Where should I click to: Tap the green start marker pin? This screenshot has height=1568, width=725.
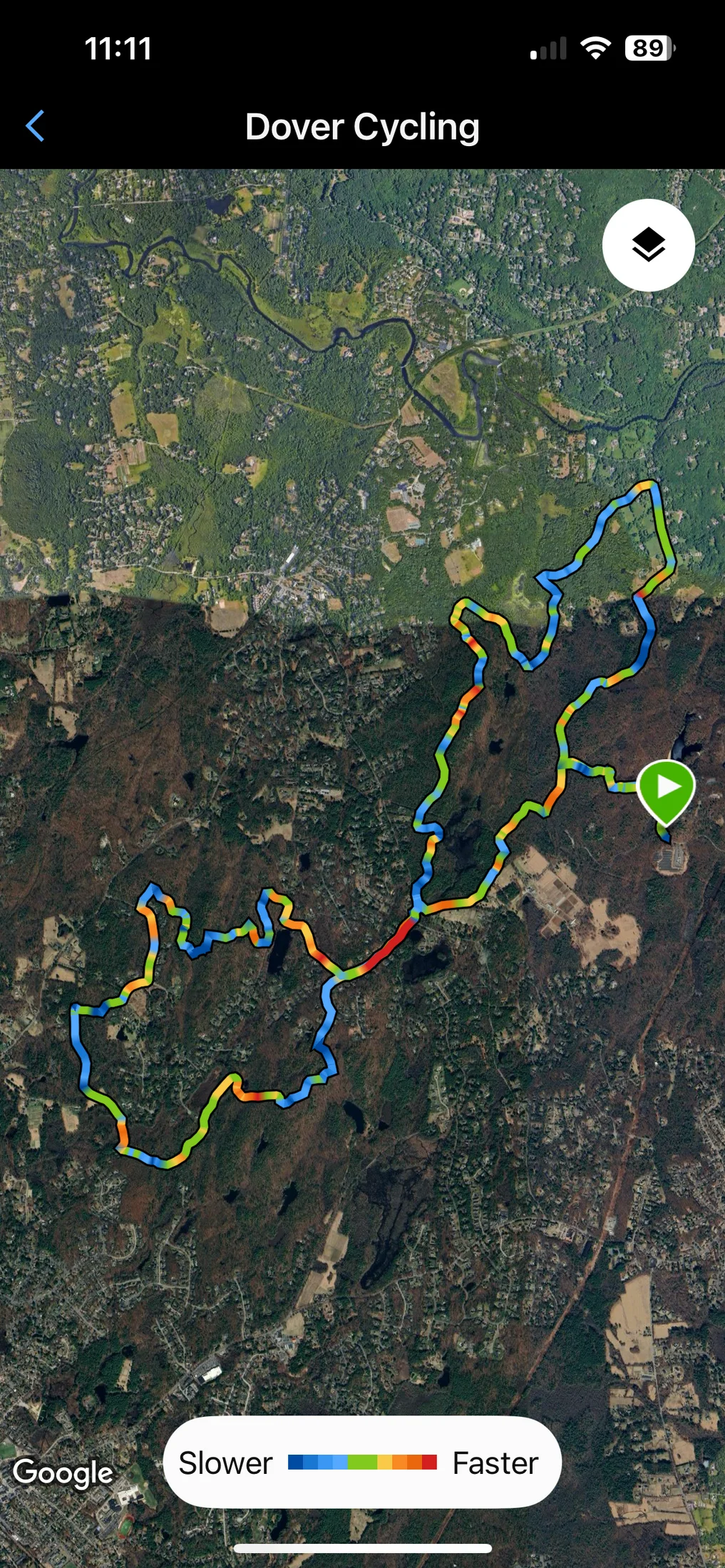pos(667,789)
